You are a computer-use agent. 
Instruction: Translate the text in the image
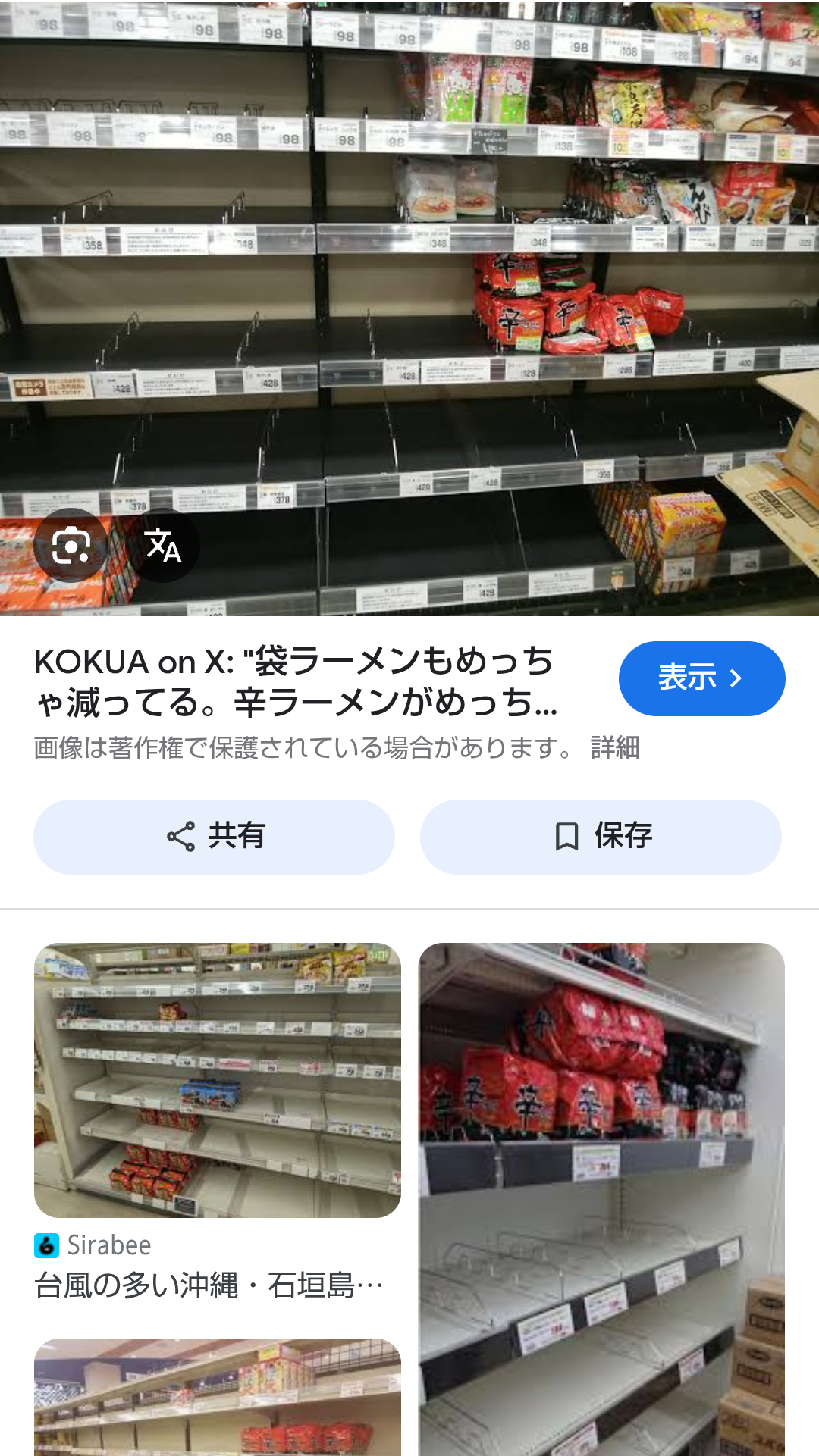pos(163,545)
